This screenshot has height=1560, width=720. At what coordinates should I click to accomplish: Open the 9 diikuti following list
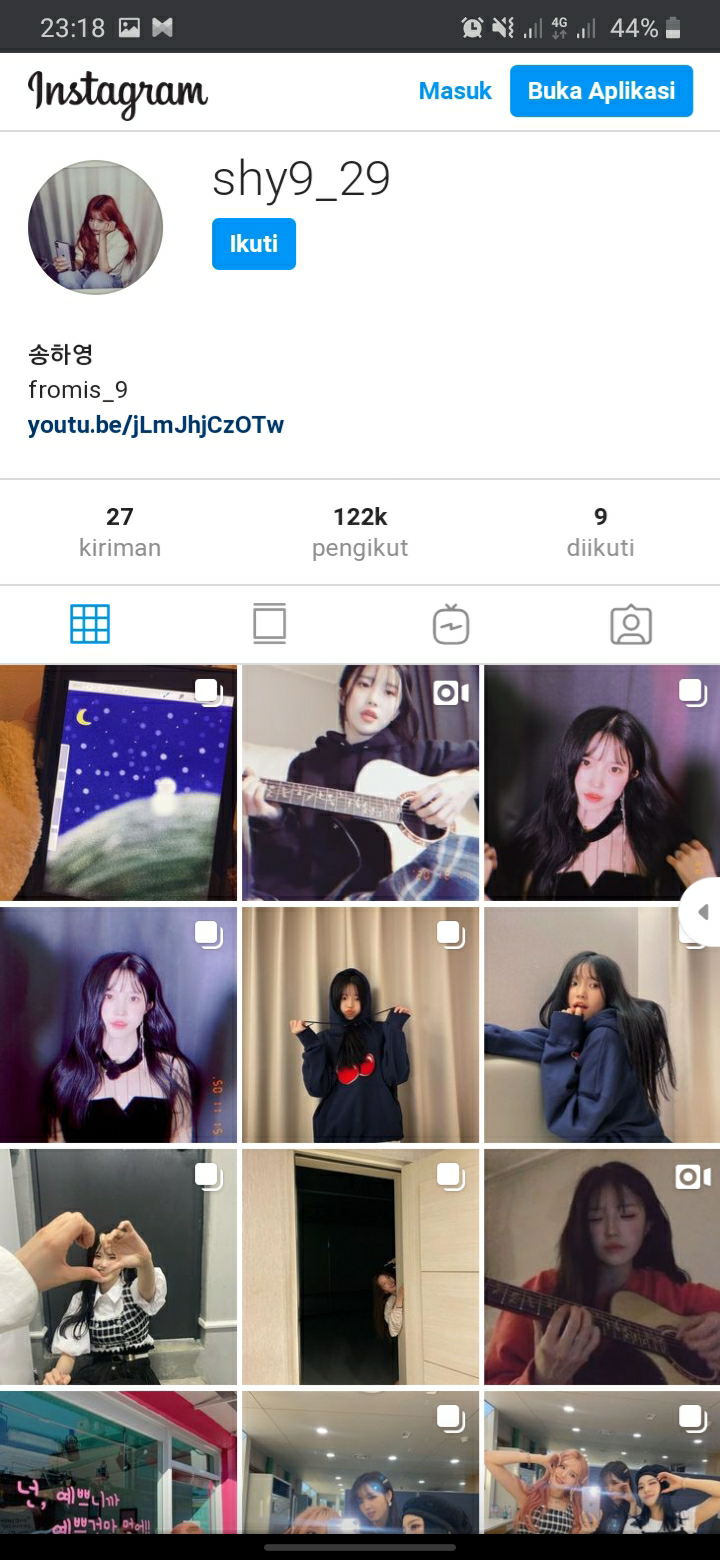pyautogui.click(x=600, y=531)
